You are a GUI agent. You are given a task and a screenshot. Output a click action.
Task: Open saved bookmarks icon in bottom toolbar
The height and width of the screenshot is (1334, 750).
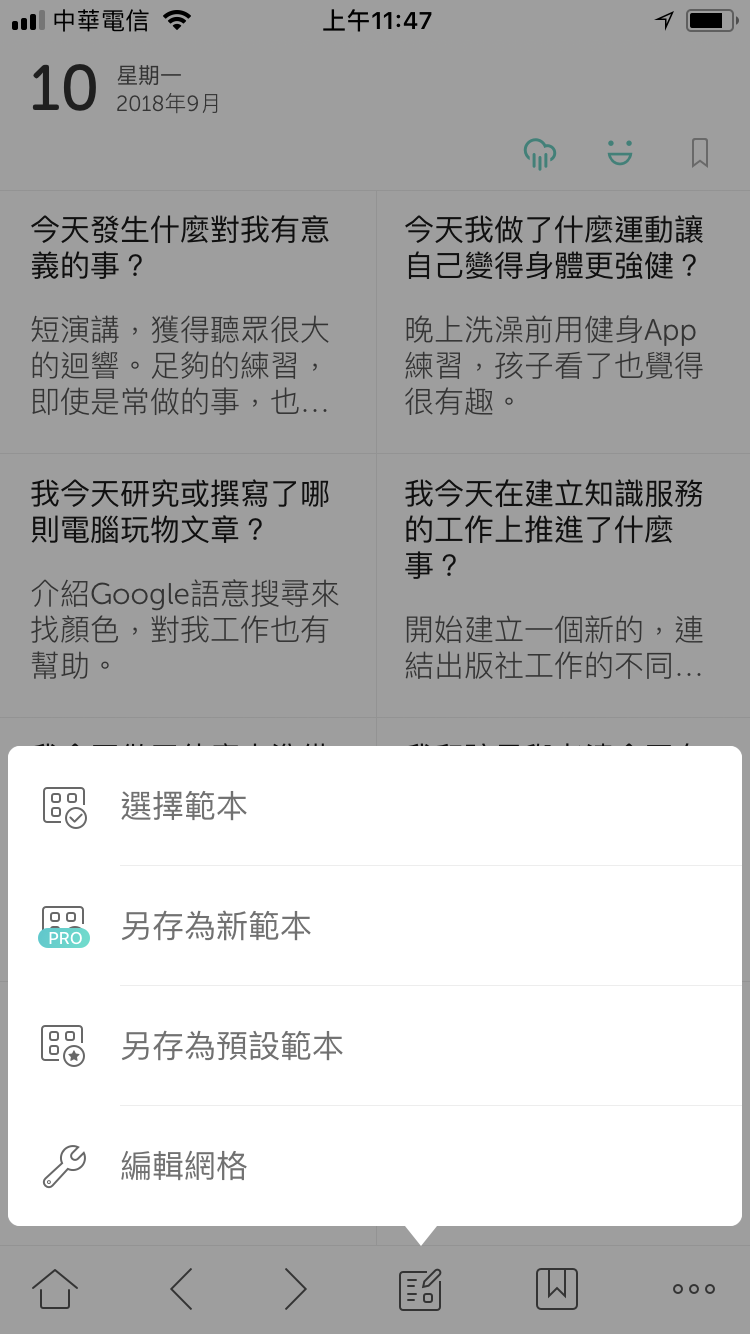pyautogui.click(x=557, y=1289)
